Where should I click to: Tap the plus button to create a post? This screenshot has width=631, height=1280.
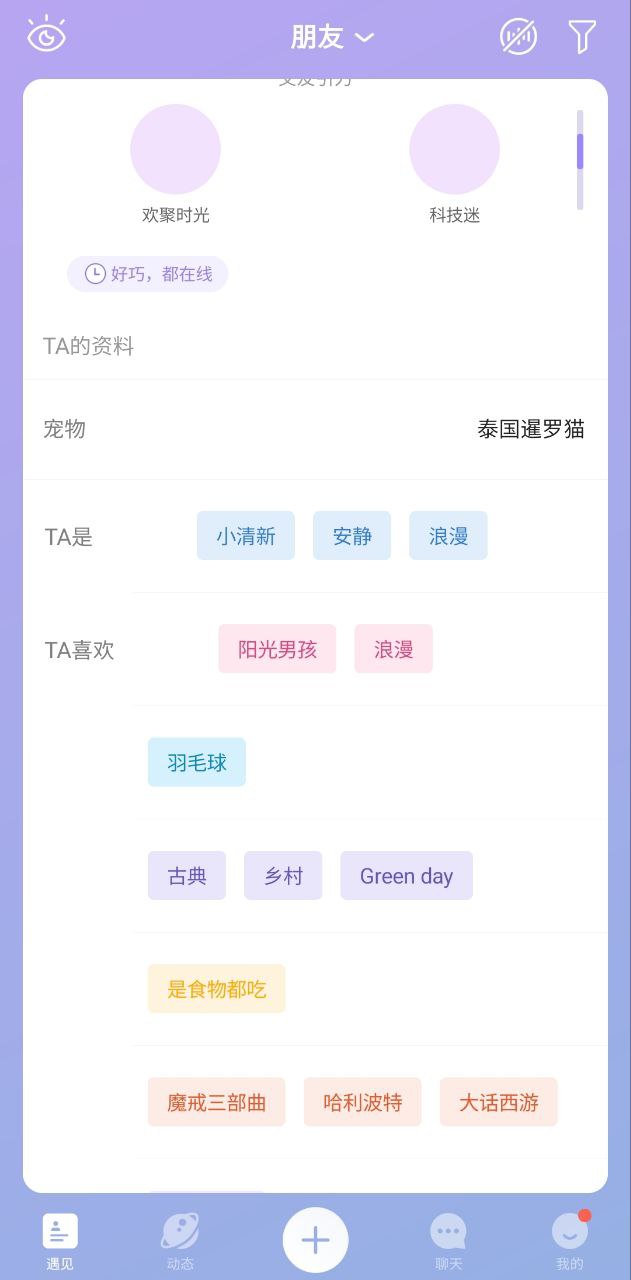(x=315, y=1241)
